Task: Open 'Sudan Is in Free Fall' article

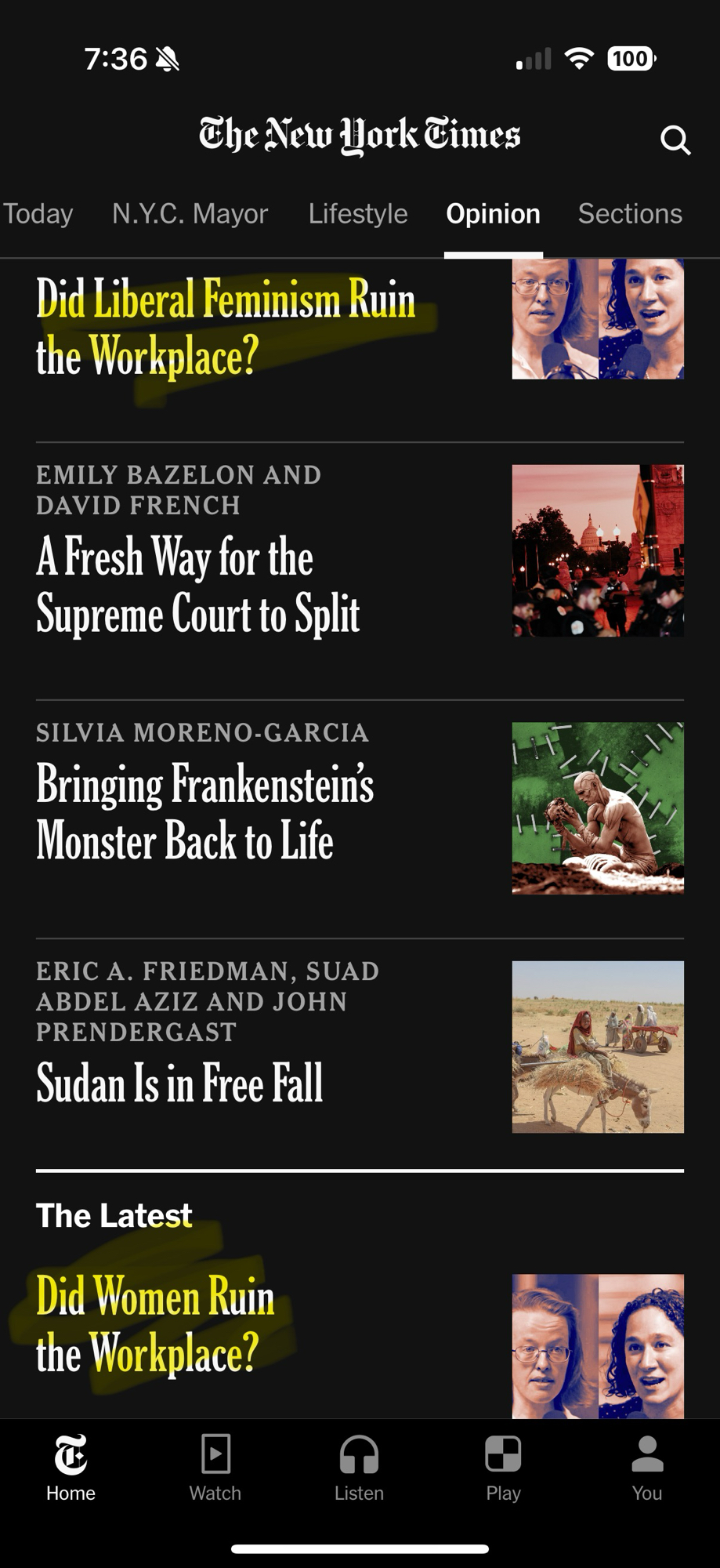Action: coord(179,1083)
